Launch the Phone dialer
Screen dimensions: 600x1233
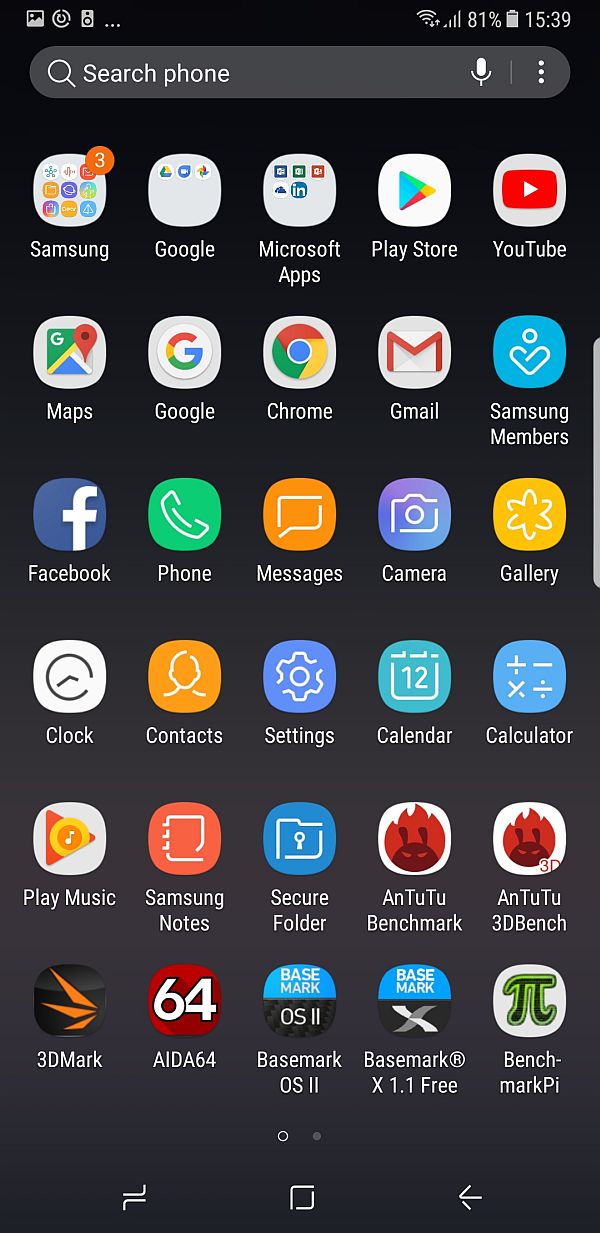tap(184, 515)
